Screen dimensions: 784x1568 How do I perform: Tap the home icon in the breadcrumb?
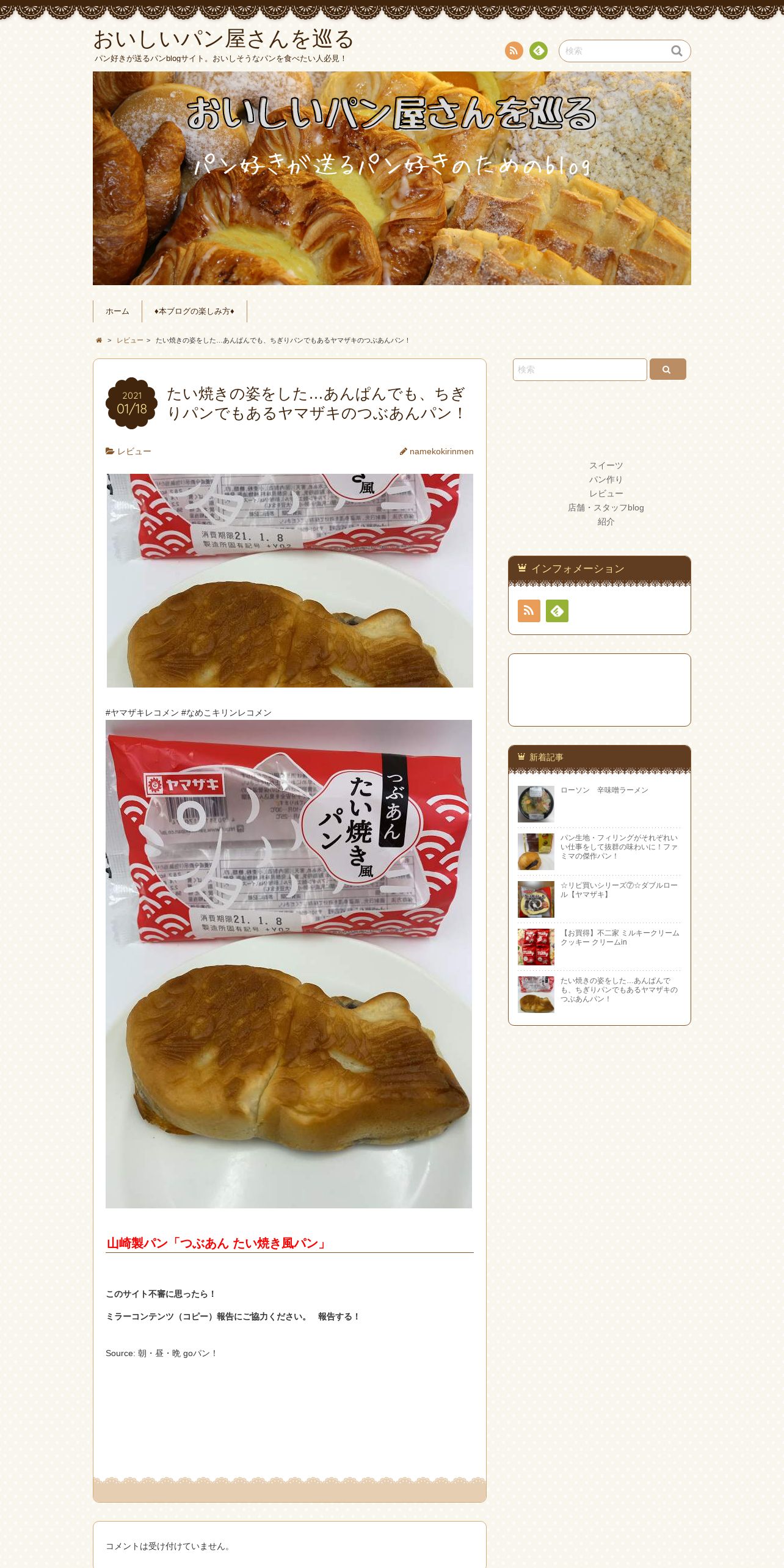pos(99,341)
